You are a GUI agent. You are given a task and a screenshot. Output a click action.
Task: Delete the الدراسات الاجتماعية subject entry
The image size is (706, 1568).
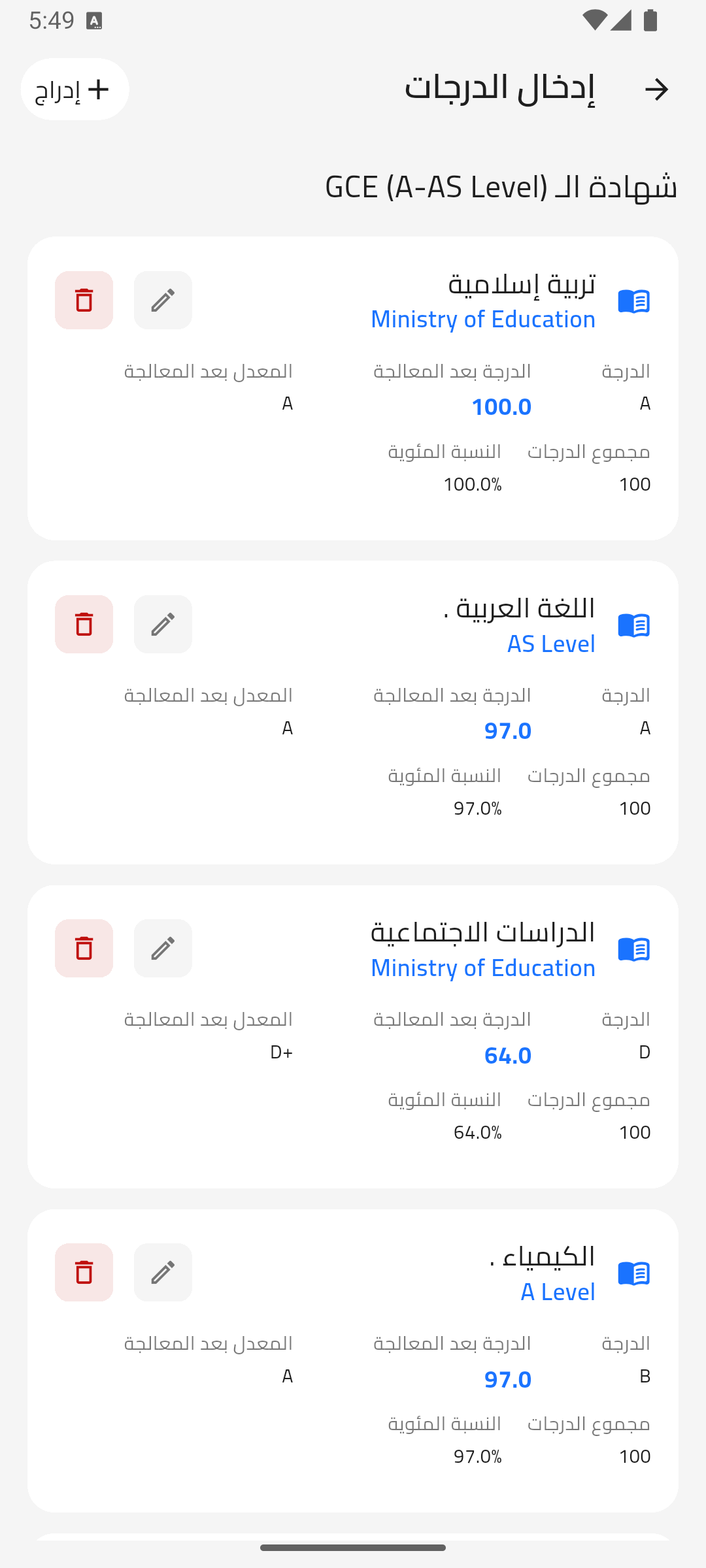[x=84, y=949]
